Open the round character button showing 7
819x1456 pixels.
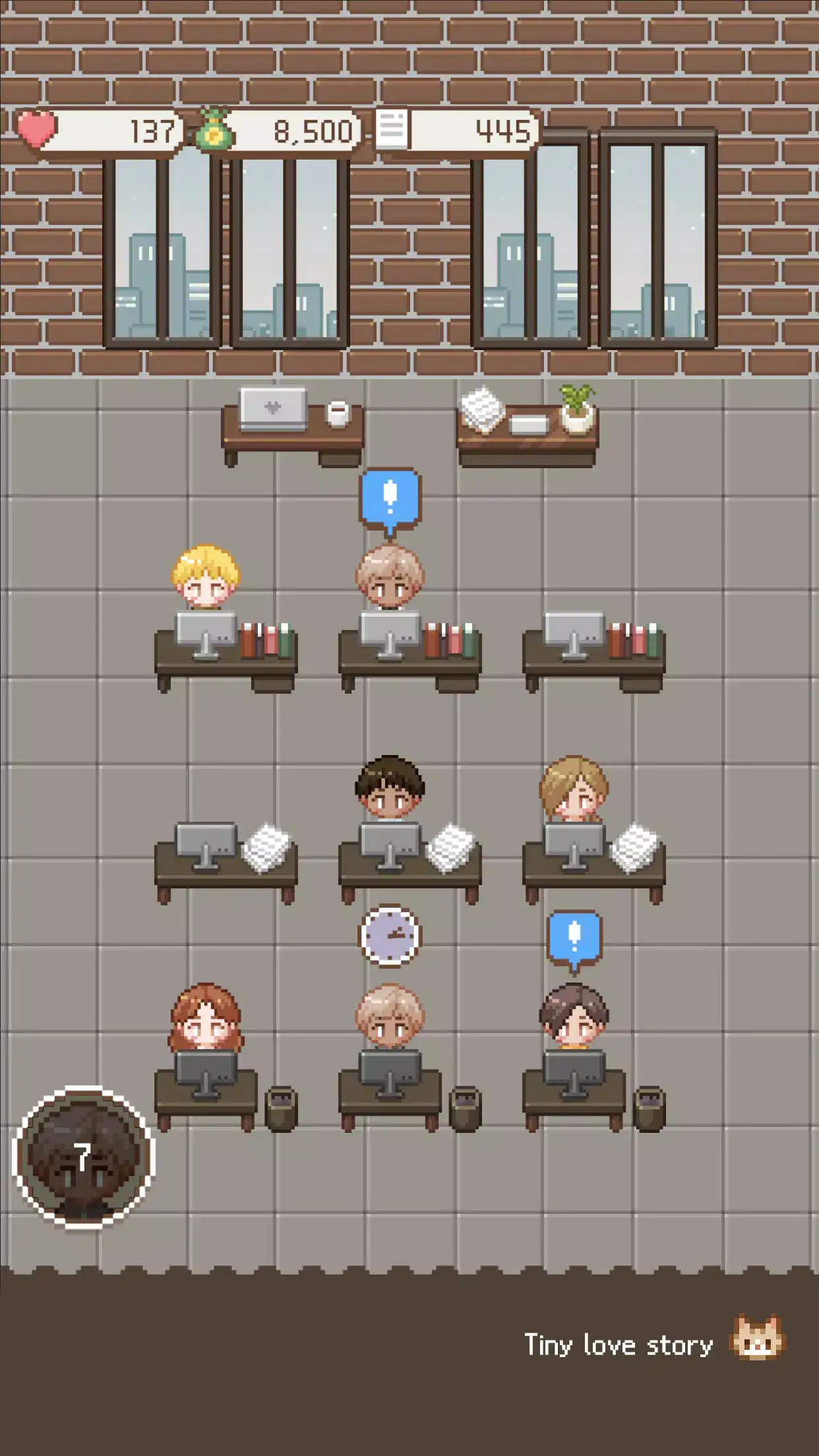(83, 1157)
